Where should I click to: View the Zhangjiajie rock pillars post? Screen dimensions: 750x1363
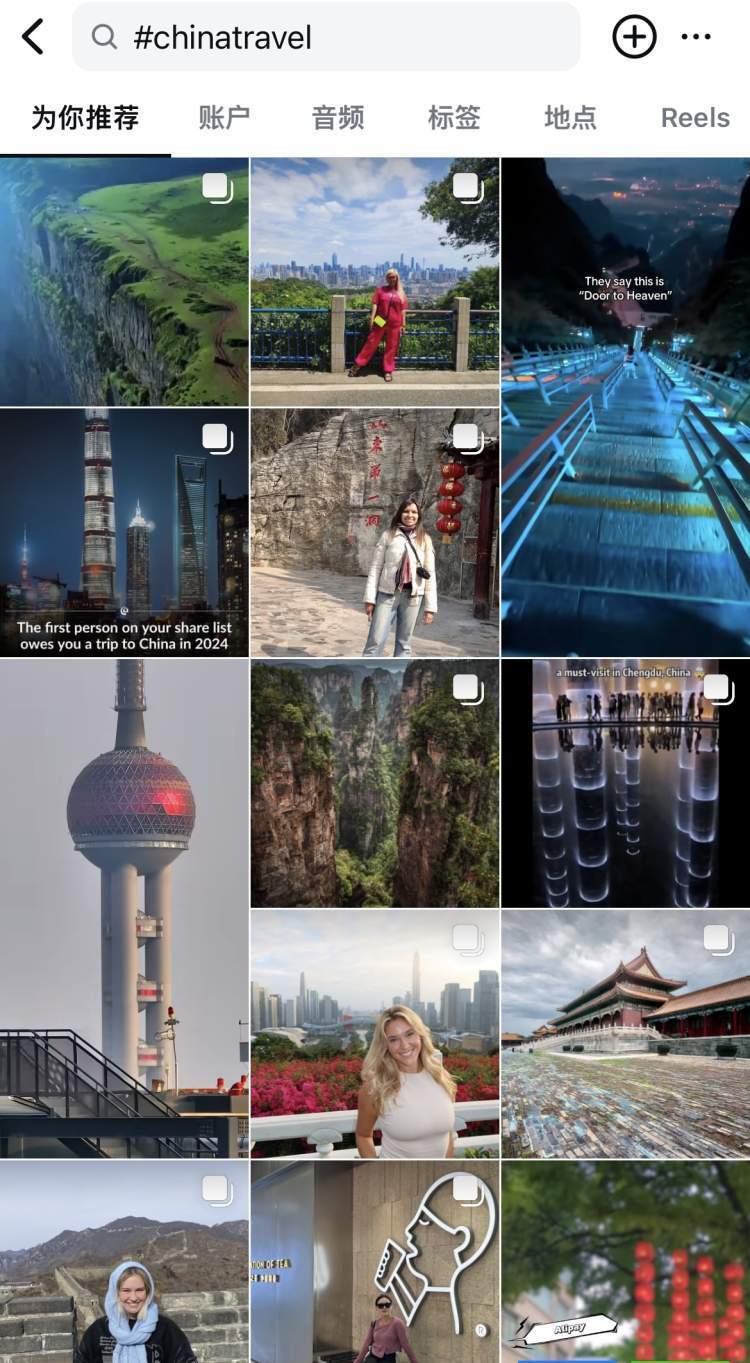pos(375,783)
